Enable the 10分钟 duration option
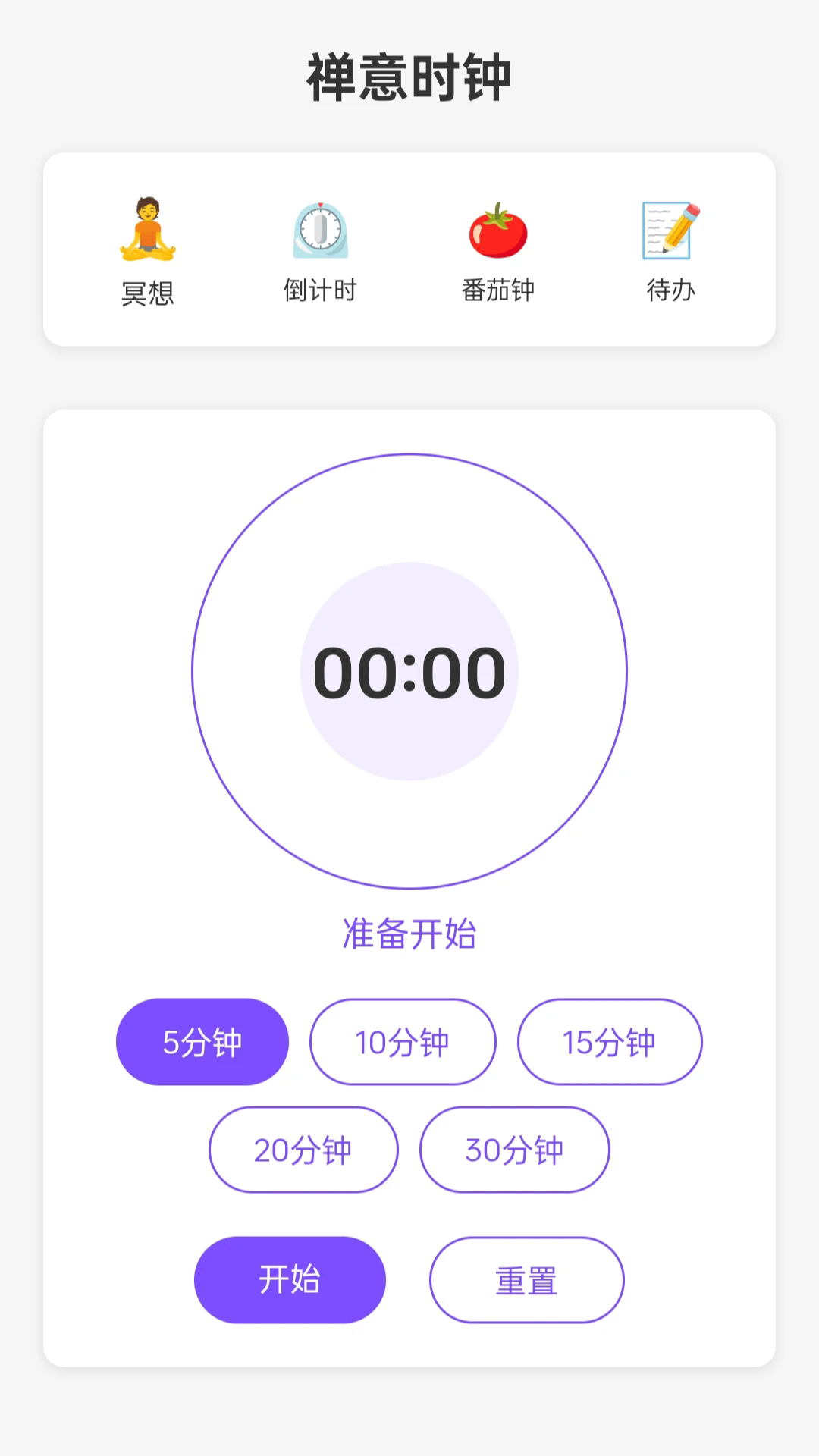Viewport: 819px width, 1456px height. click(403, 1042)
